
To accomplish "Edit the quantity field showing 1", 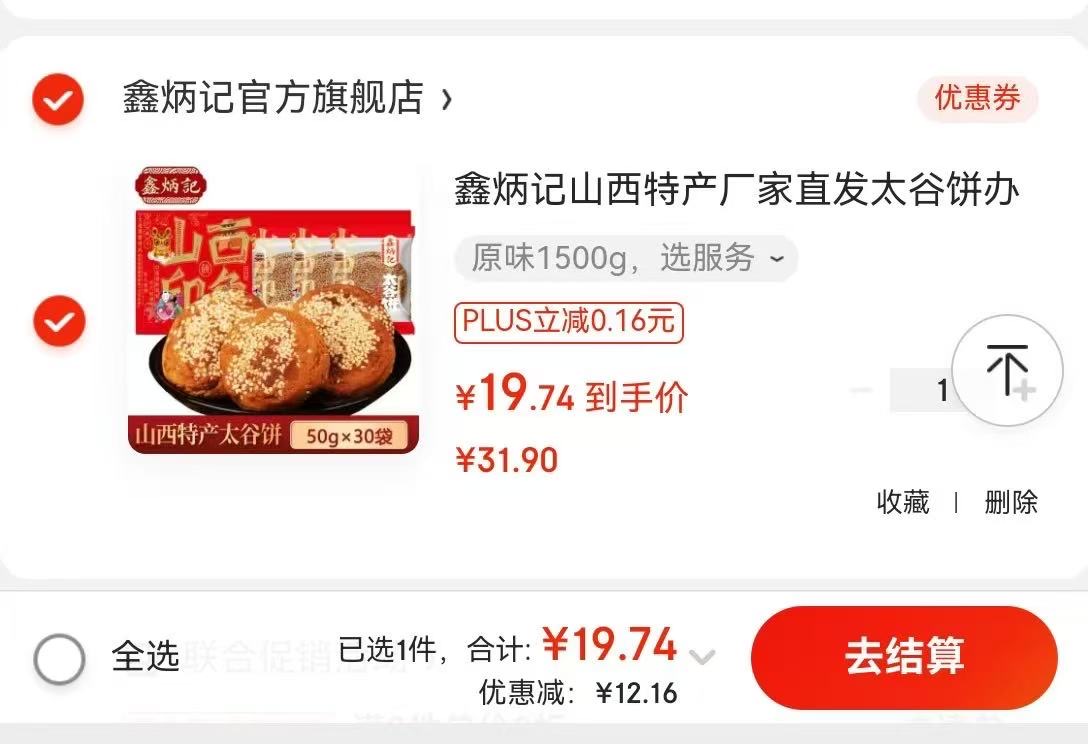I will (925, 390).
